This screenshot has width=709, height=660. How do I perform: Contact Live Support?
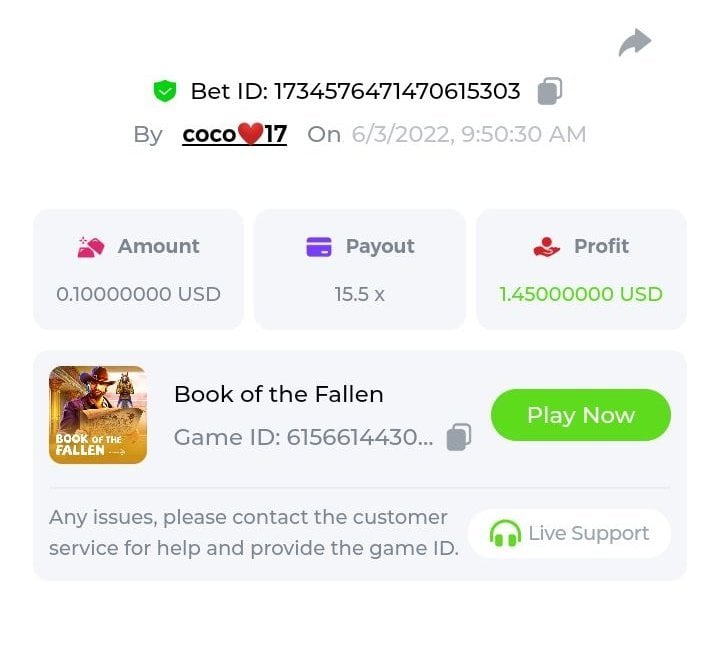pyautogui.click(x=569, y=533)
